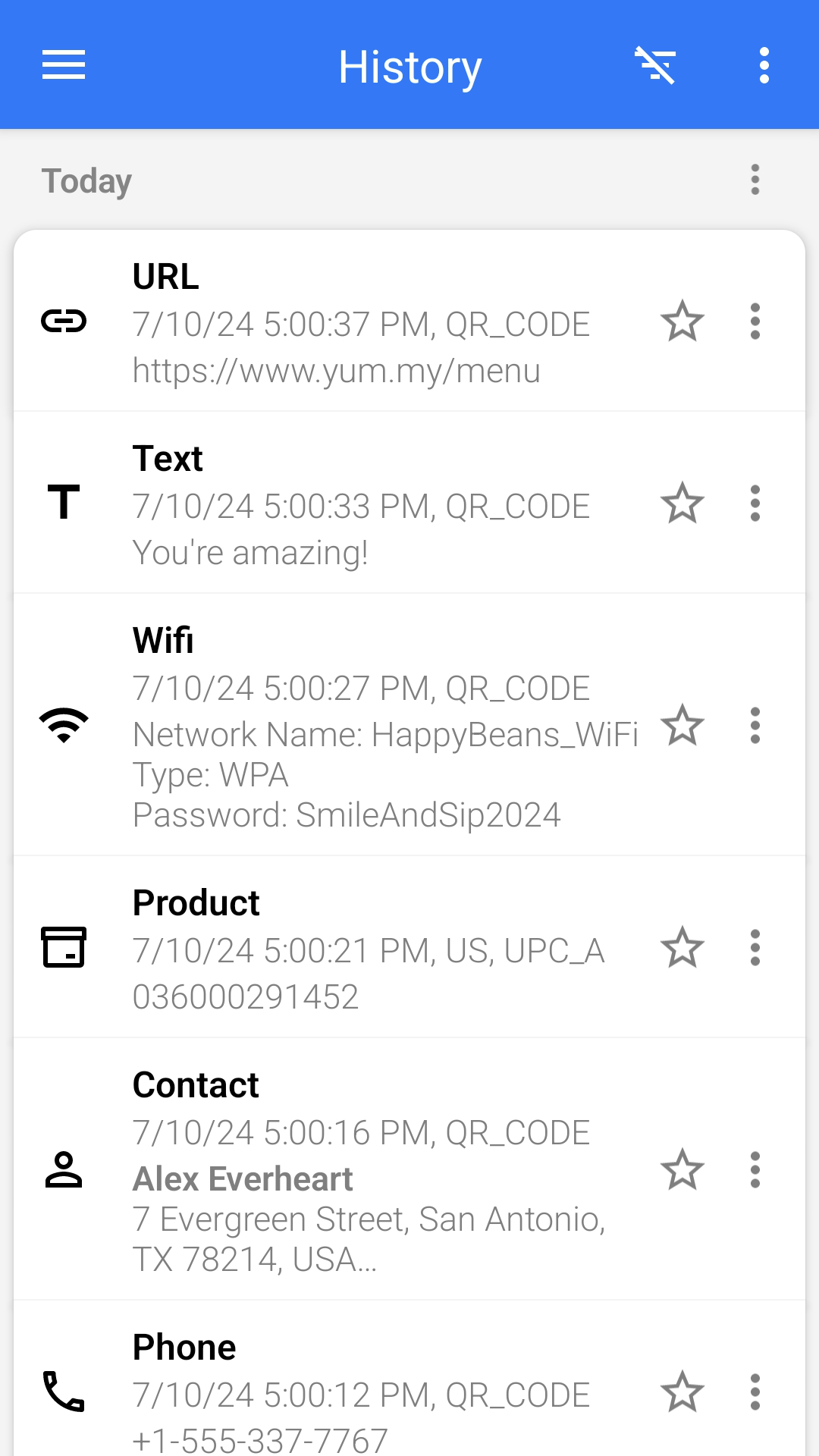
Task: Open the Product entry's overflow menu
Action: pyautogui.click(x=755, y=947)
